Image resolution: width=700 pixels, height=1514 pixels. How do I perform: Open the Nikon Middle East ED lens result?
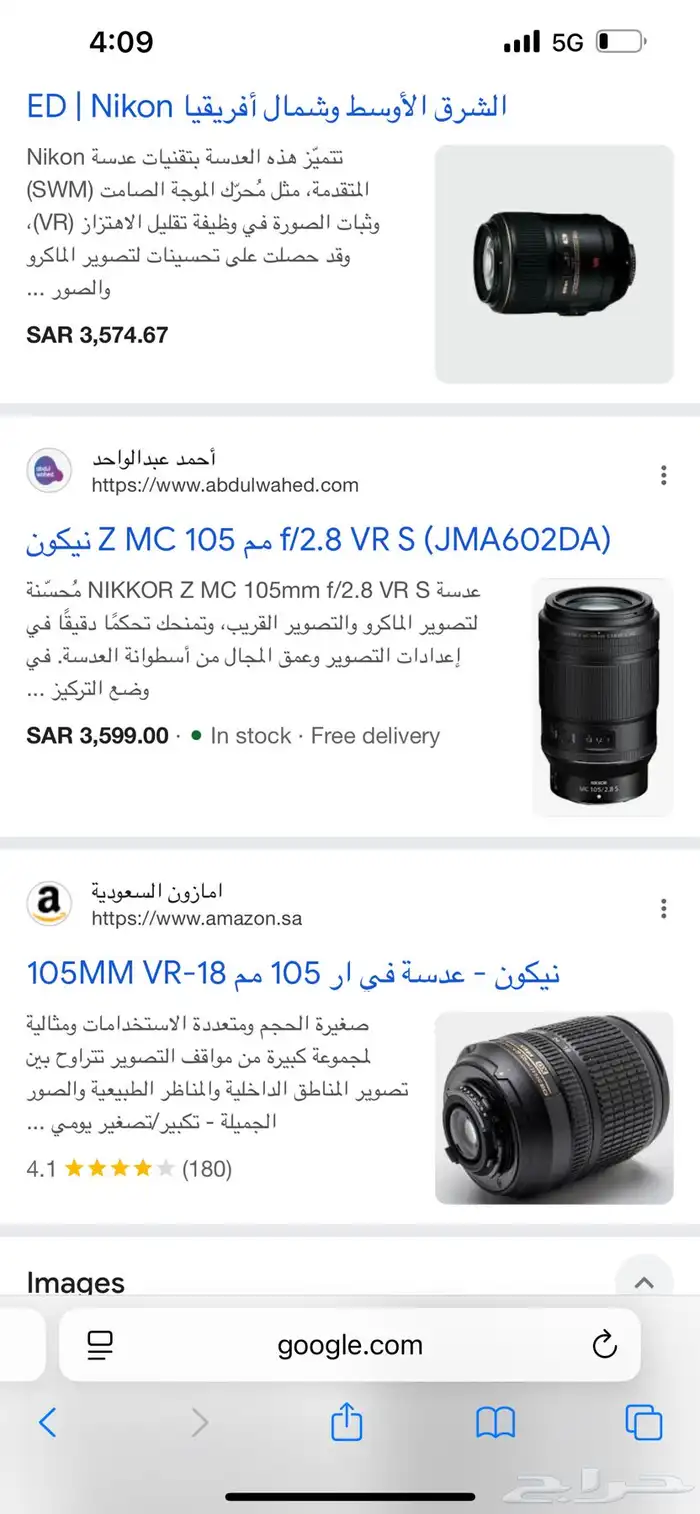[267, 106]
